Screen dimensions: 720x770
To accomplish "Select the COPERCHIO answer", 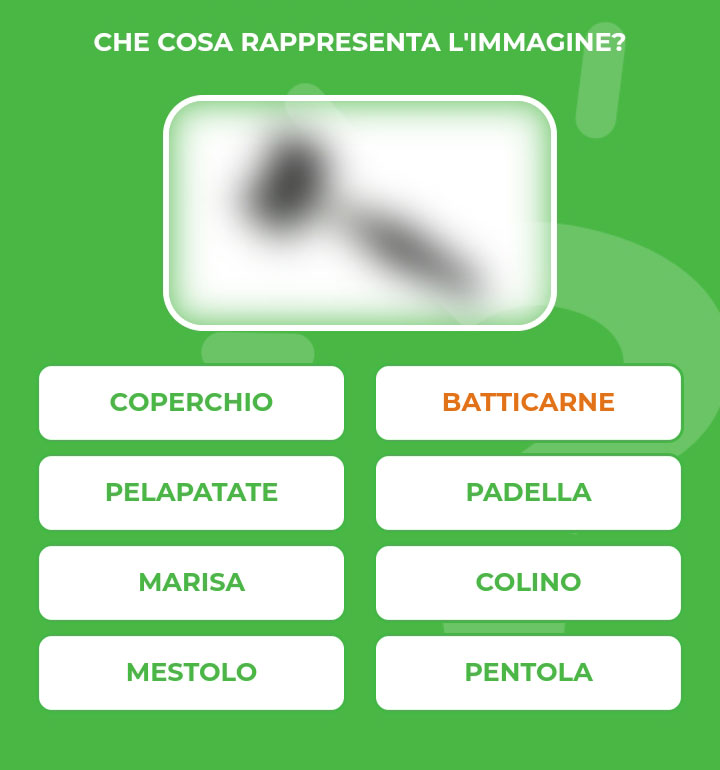I will [191, 402].
